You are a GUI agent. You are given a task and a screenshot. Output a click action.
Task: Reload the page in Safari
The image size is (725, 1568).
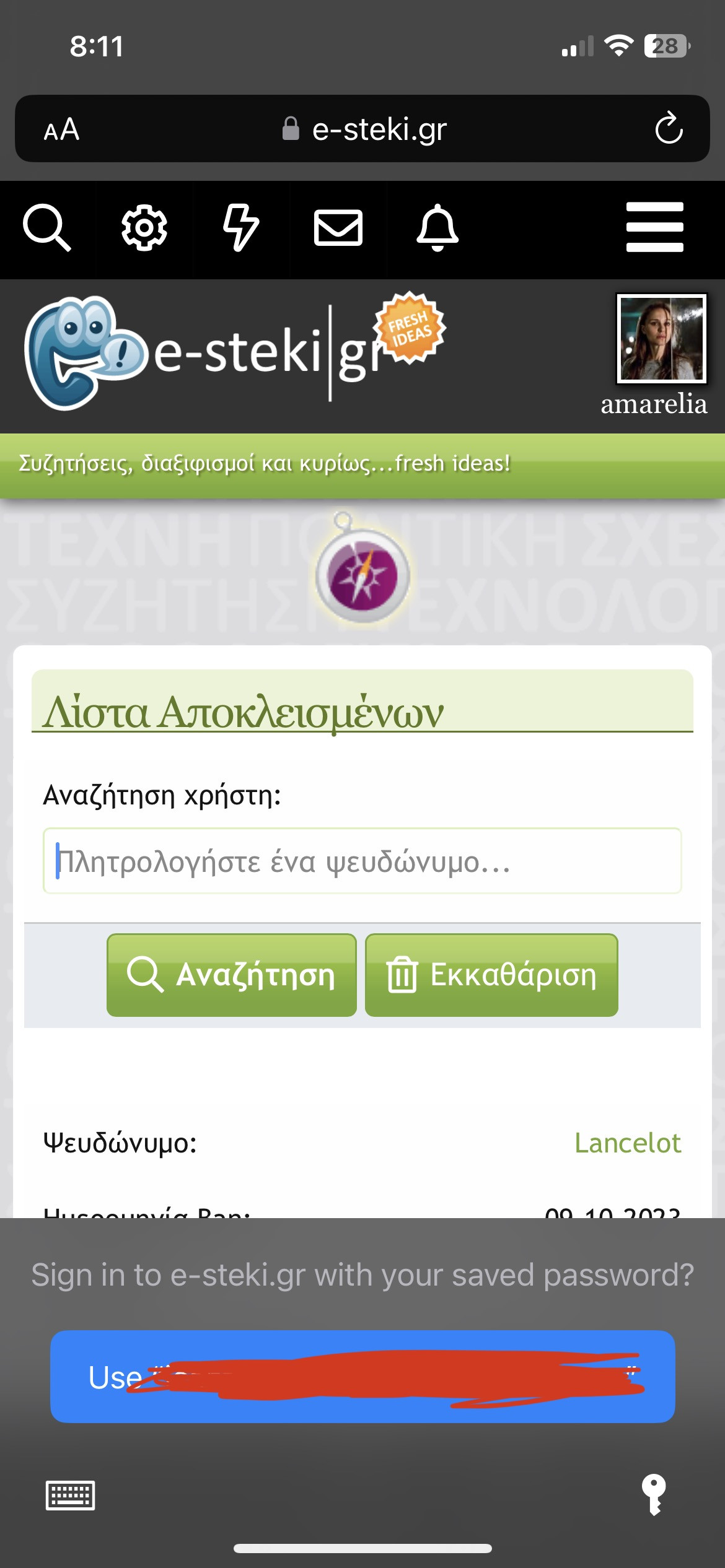pyautogui.click(x=669, y=129)
